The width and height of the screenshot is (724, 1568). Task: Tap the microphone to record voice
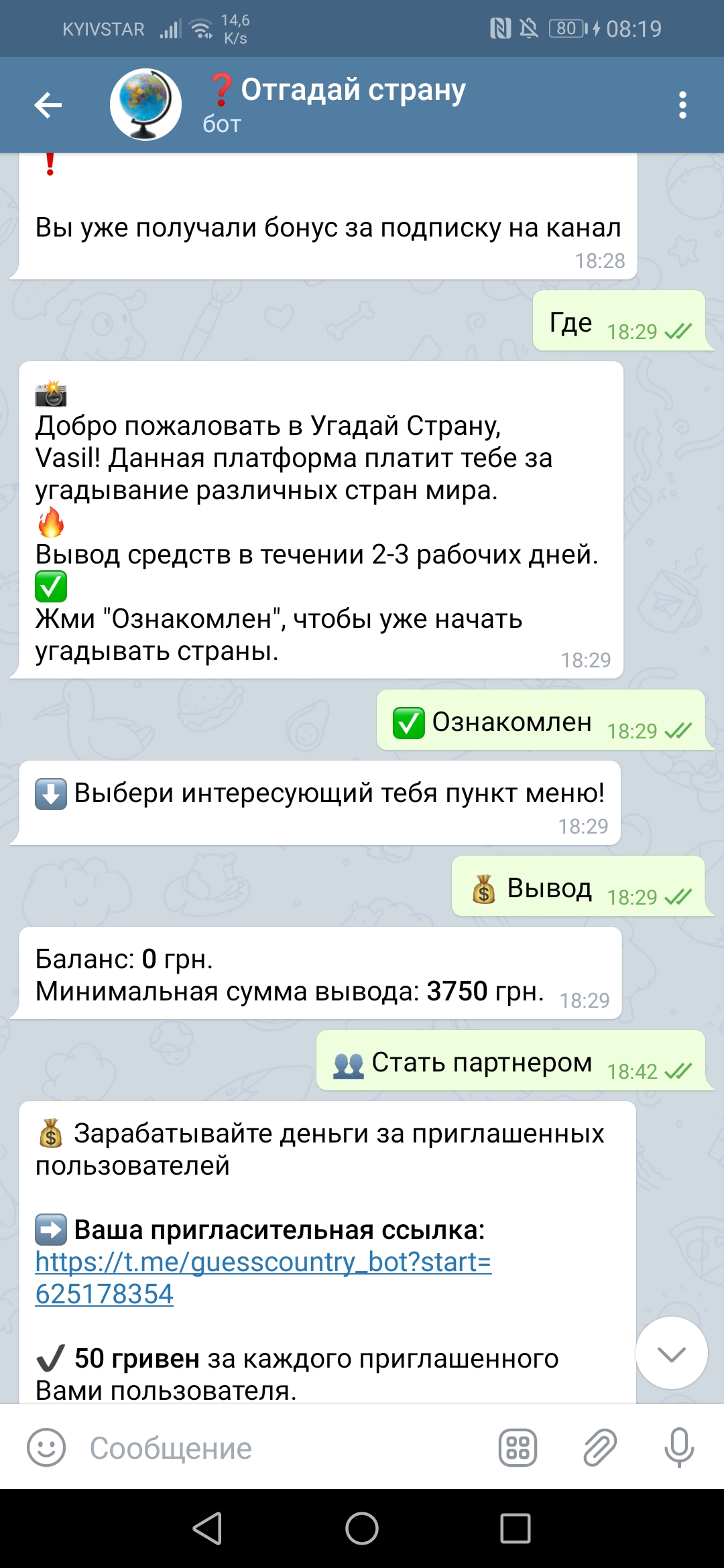(679, 1447)
